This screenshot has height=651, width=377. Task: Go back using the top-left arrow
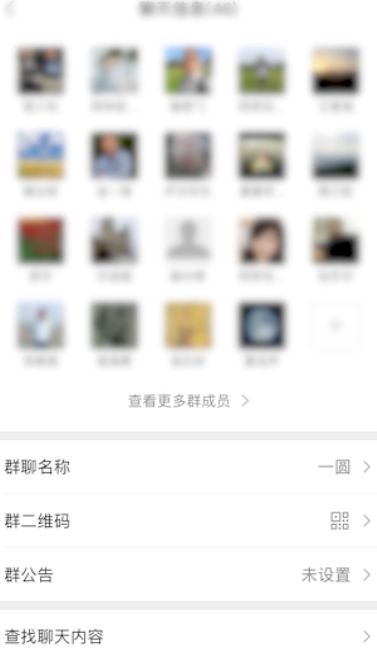pos(9,9)
